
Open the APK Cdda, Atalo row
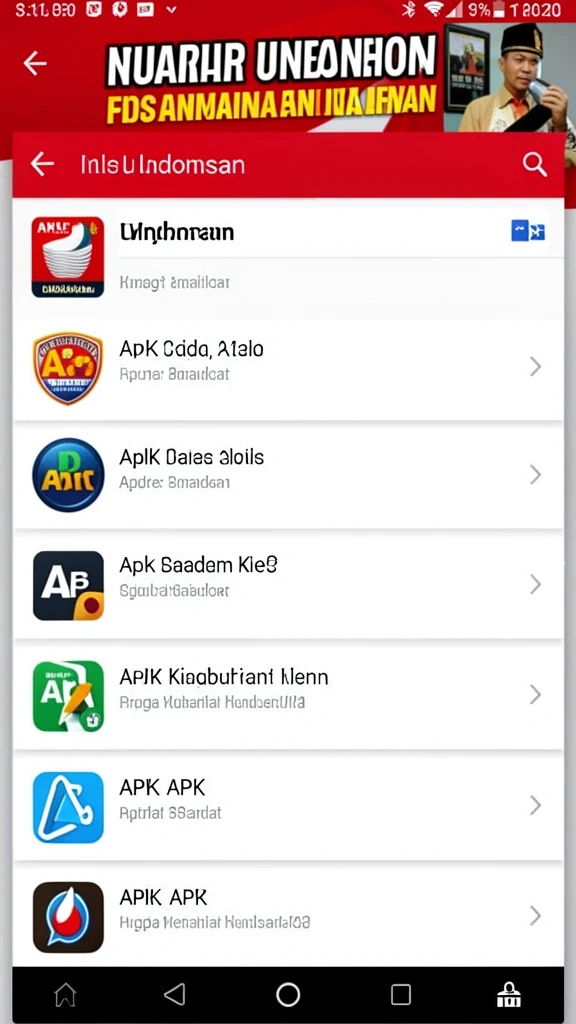click(288, 367)
